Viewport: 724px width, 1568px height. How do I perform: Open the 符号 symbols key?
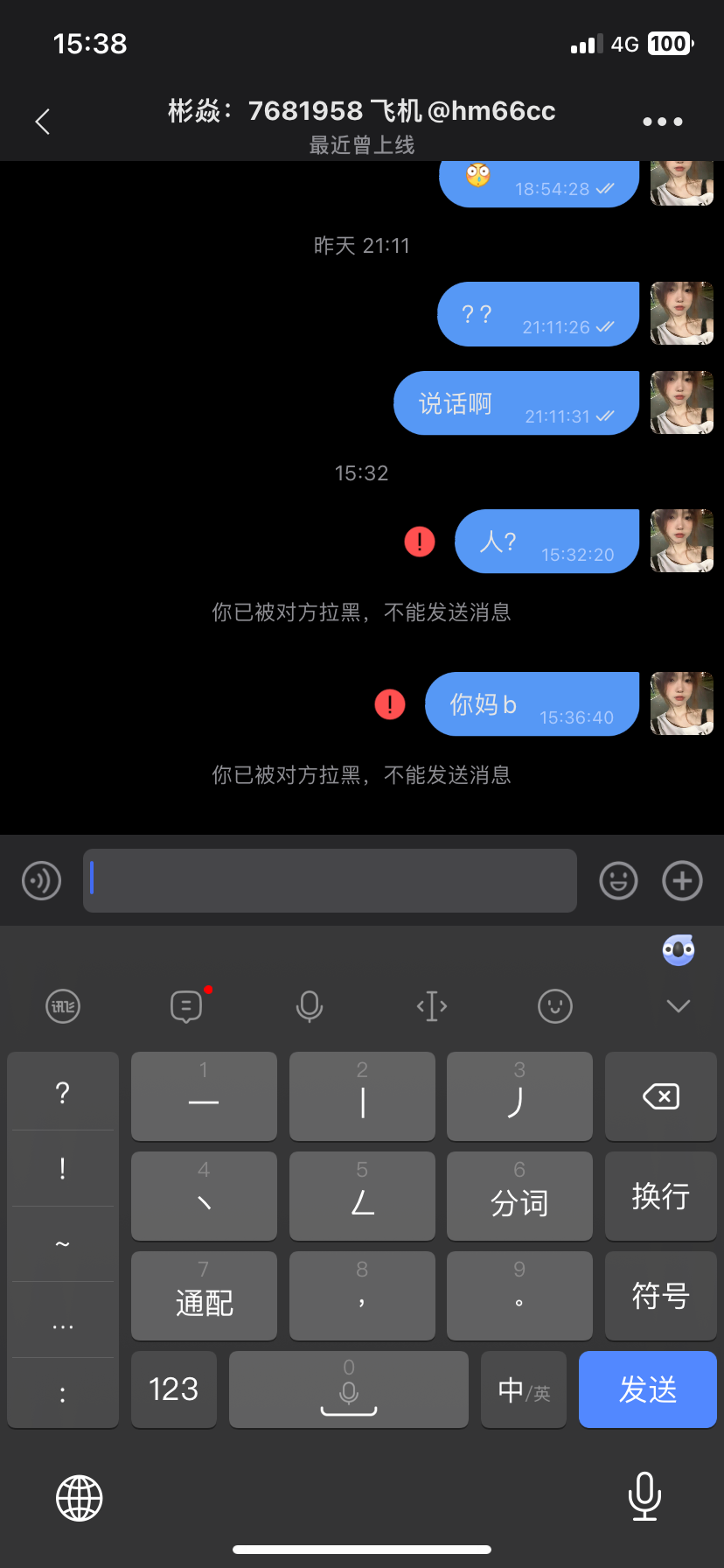[660, 1296]
